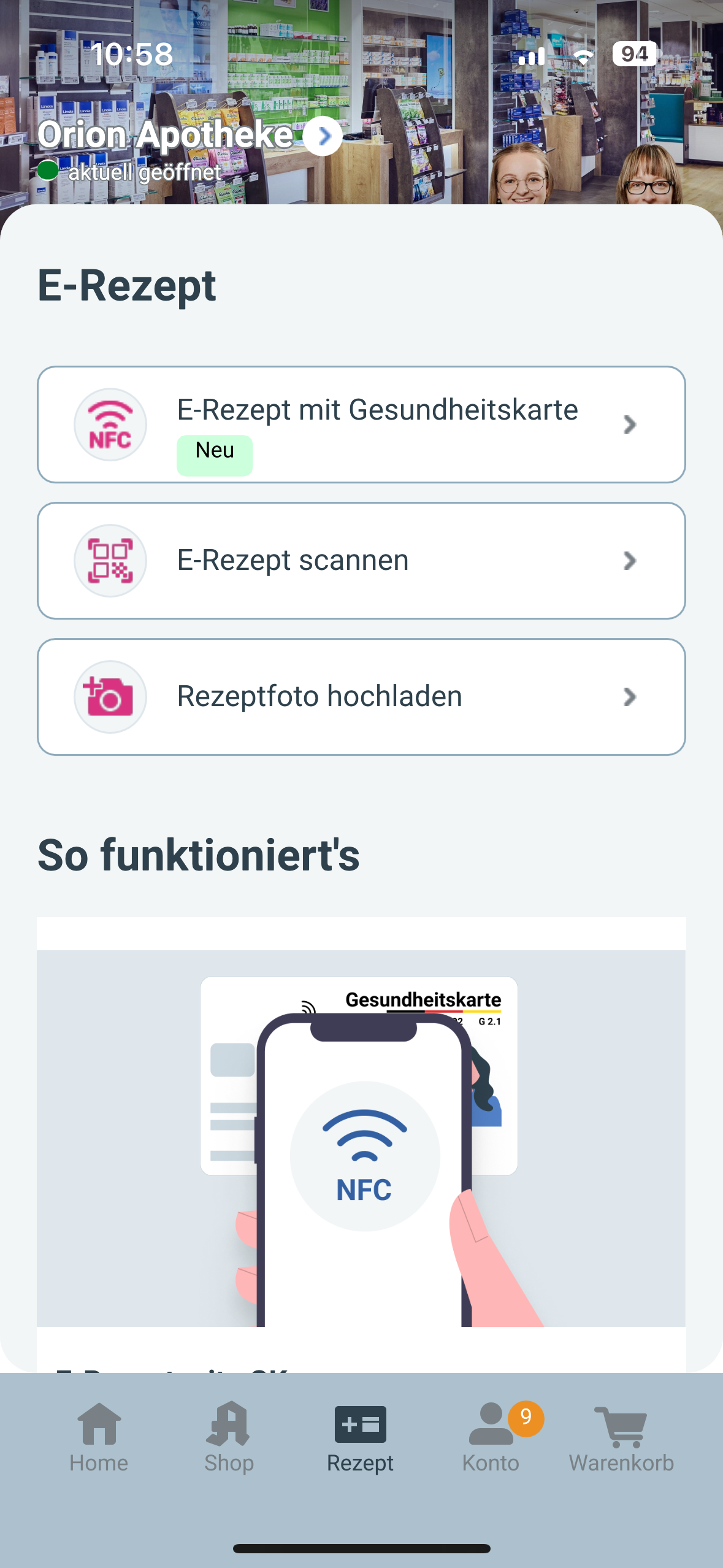Screen dimensions: 723x1568
Task: Choose Rezeptfoto hochladen
Action: pos(361,697)
